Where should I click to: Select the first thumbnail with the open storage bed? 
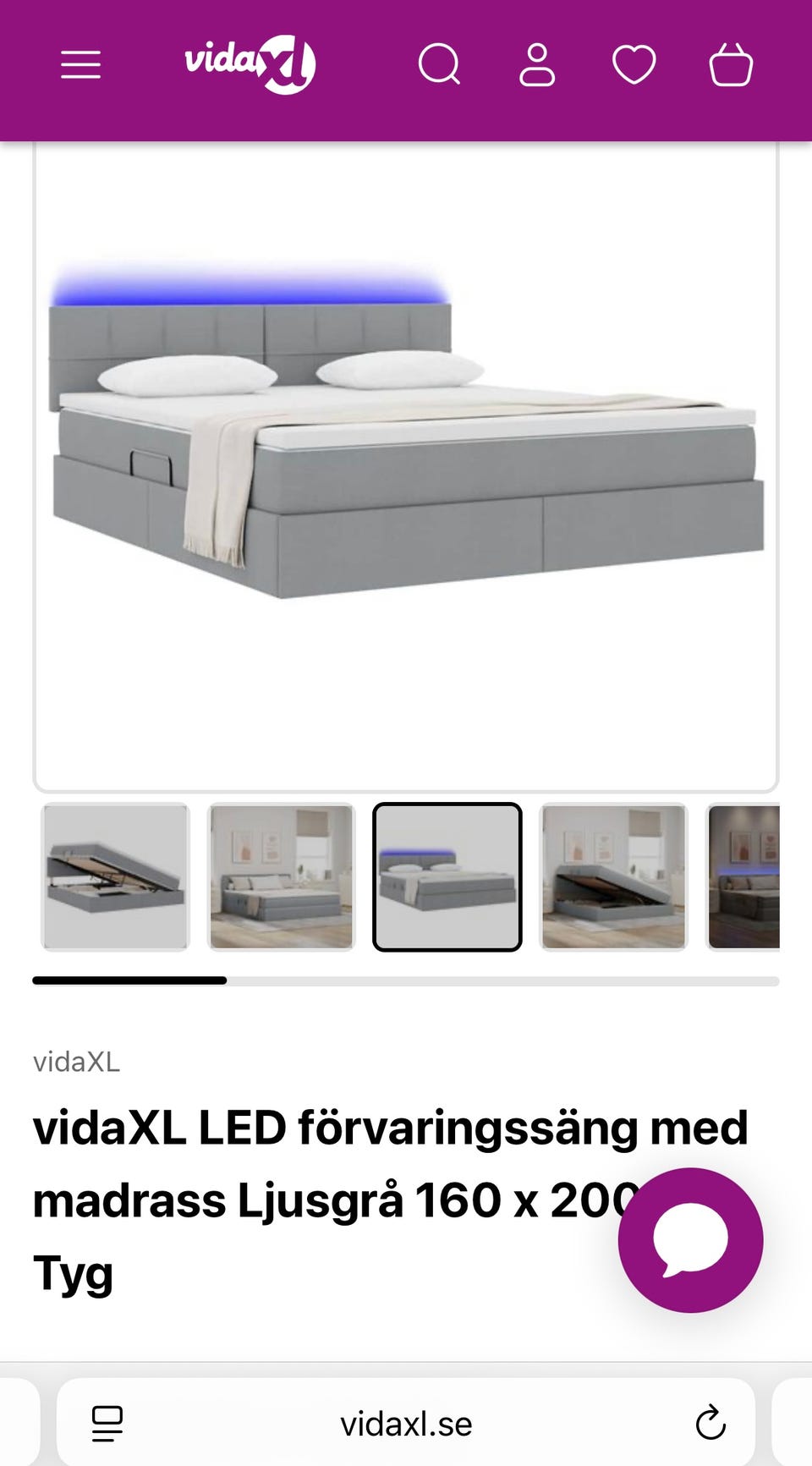115,876
